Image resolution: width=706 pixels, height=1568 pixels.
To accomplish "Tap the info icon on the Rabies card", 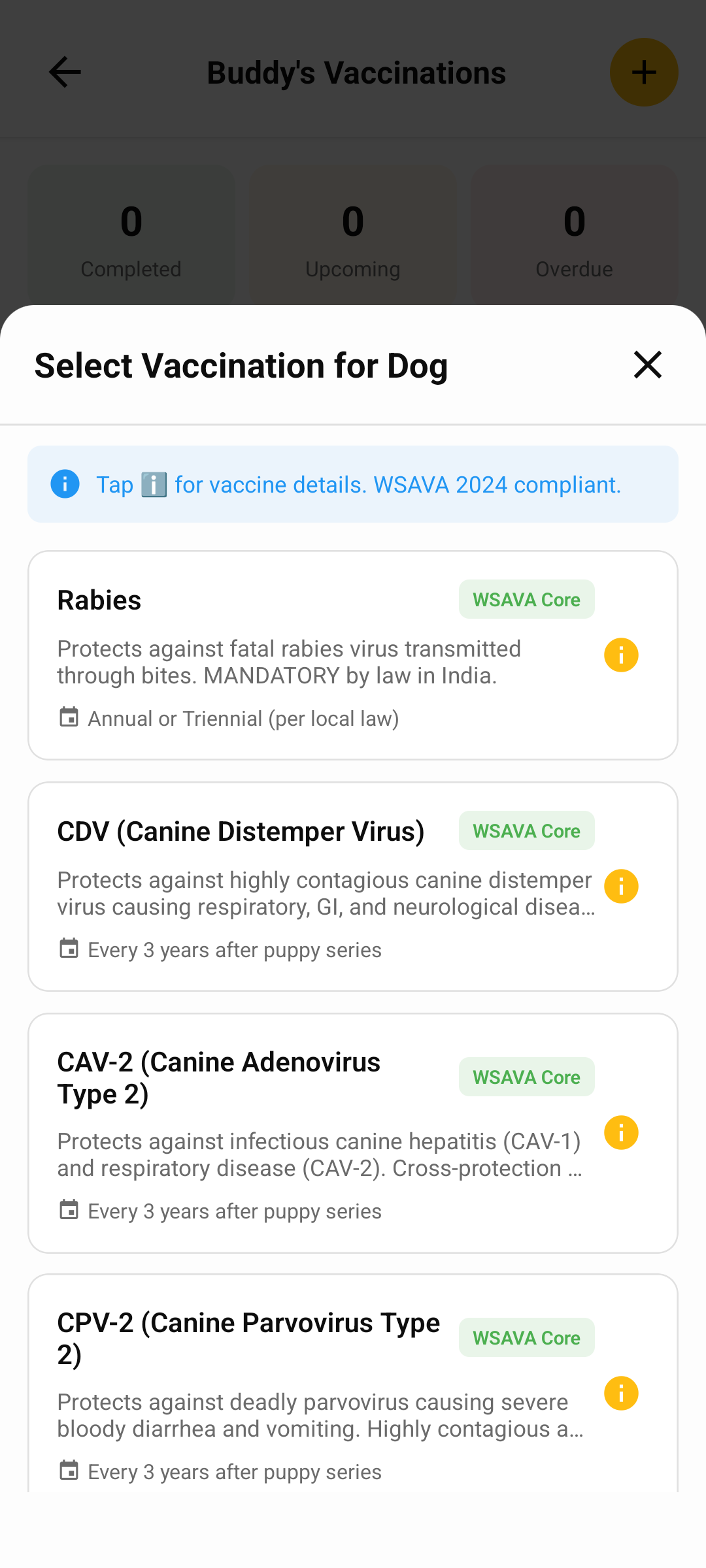I will pyautogui.click(x=620, y=655).
